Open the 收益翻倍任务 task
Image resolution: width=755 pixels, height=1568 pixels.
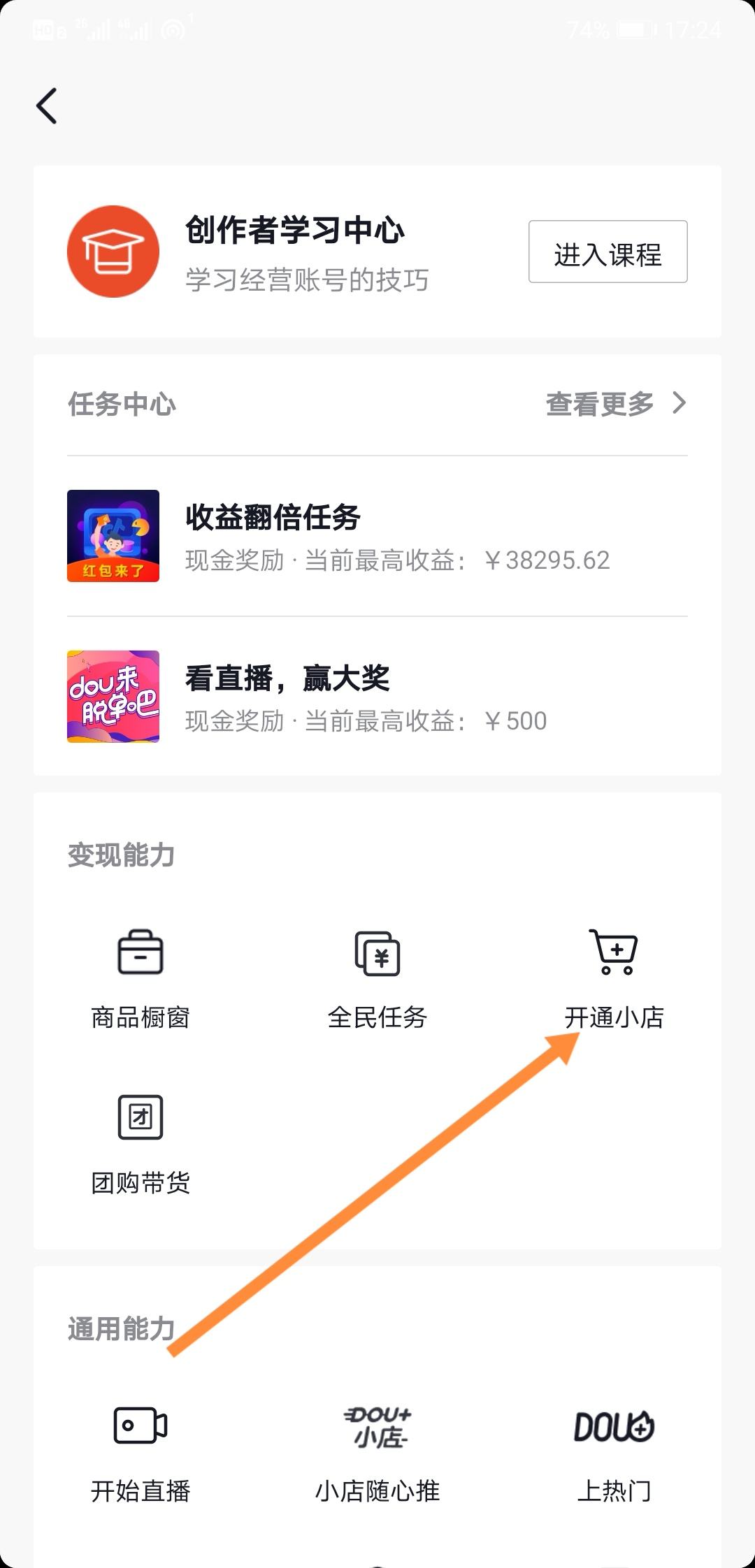377,536
